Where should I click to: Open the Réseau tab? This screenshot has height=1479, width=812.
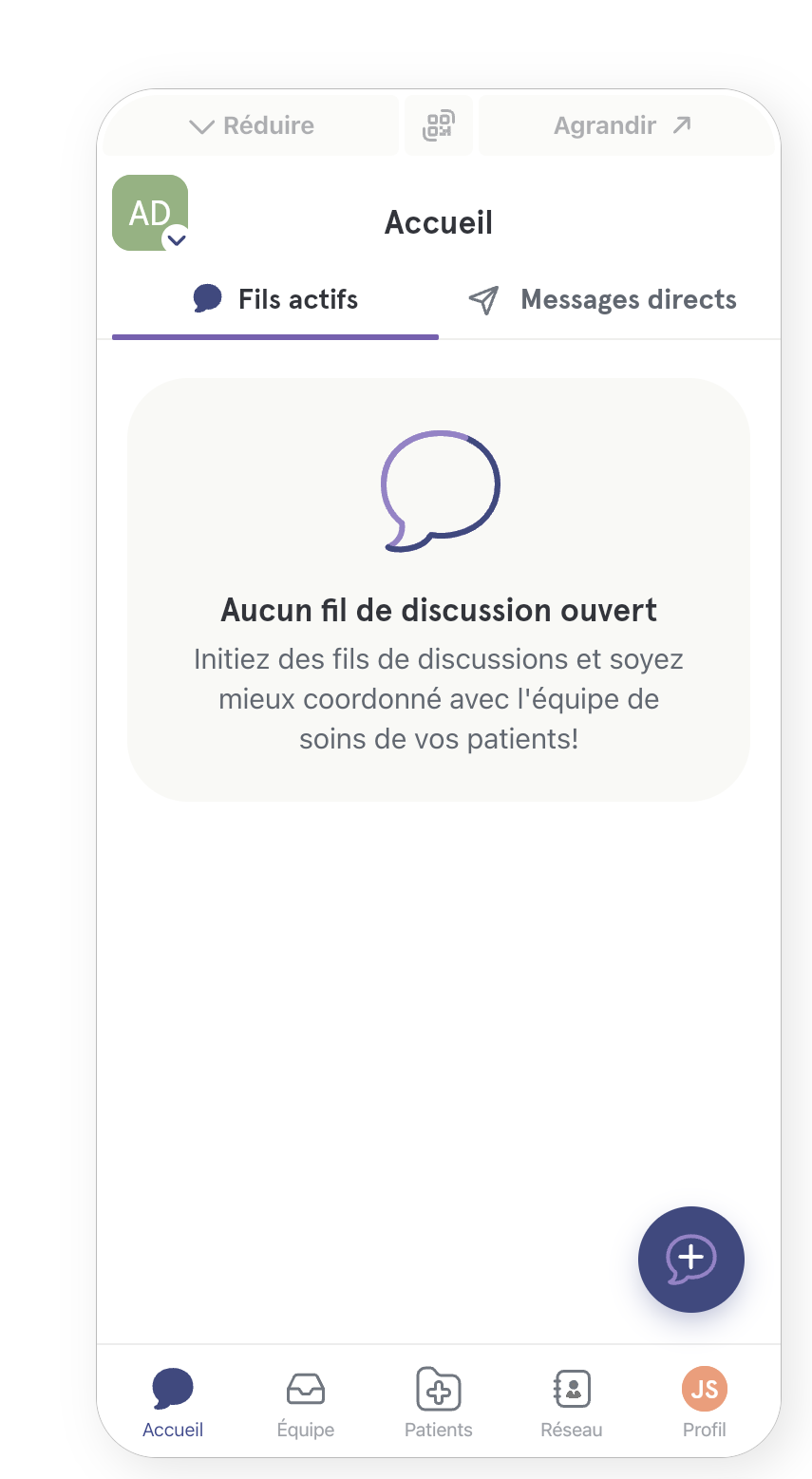click(572, 1403)
